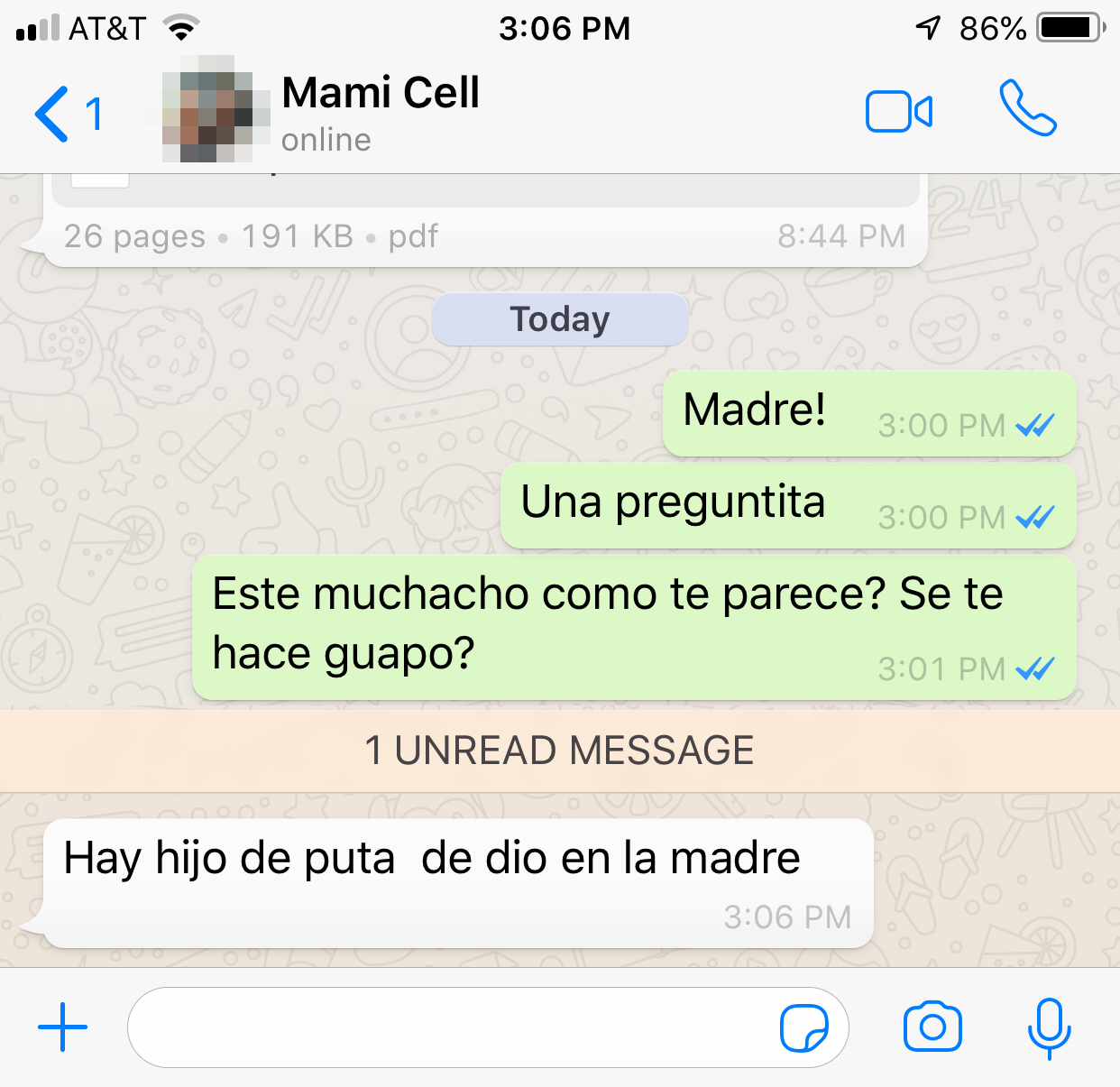Tap the voice message microphone
The image size is (1120, 1087).
pyautogui.click(x=1049, y=1027)
